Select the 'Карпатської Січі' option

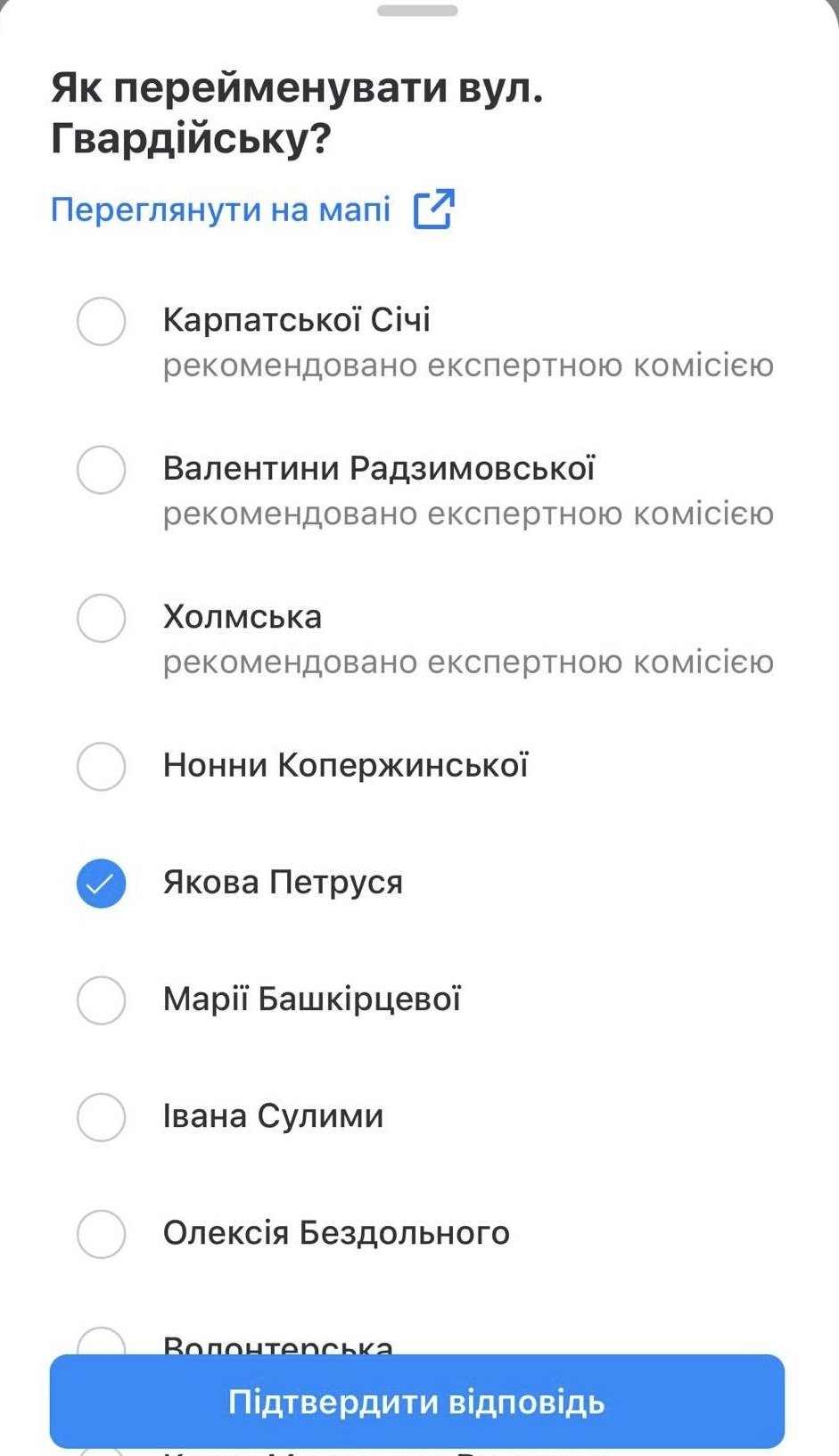[101, 321]
